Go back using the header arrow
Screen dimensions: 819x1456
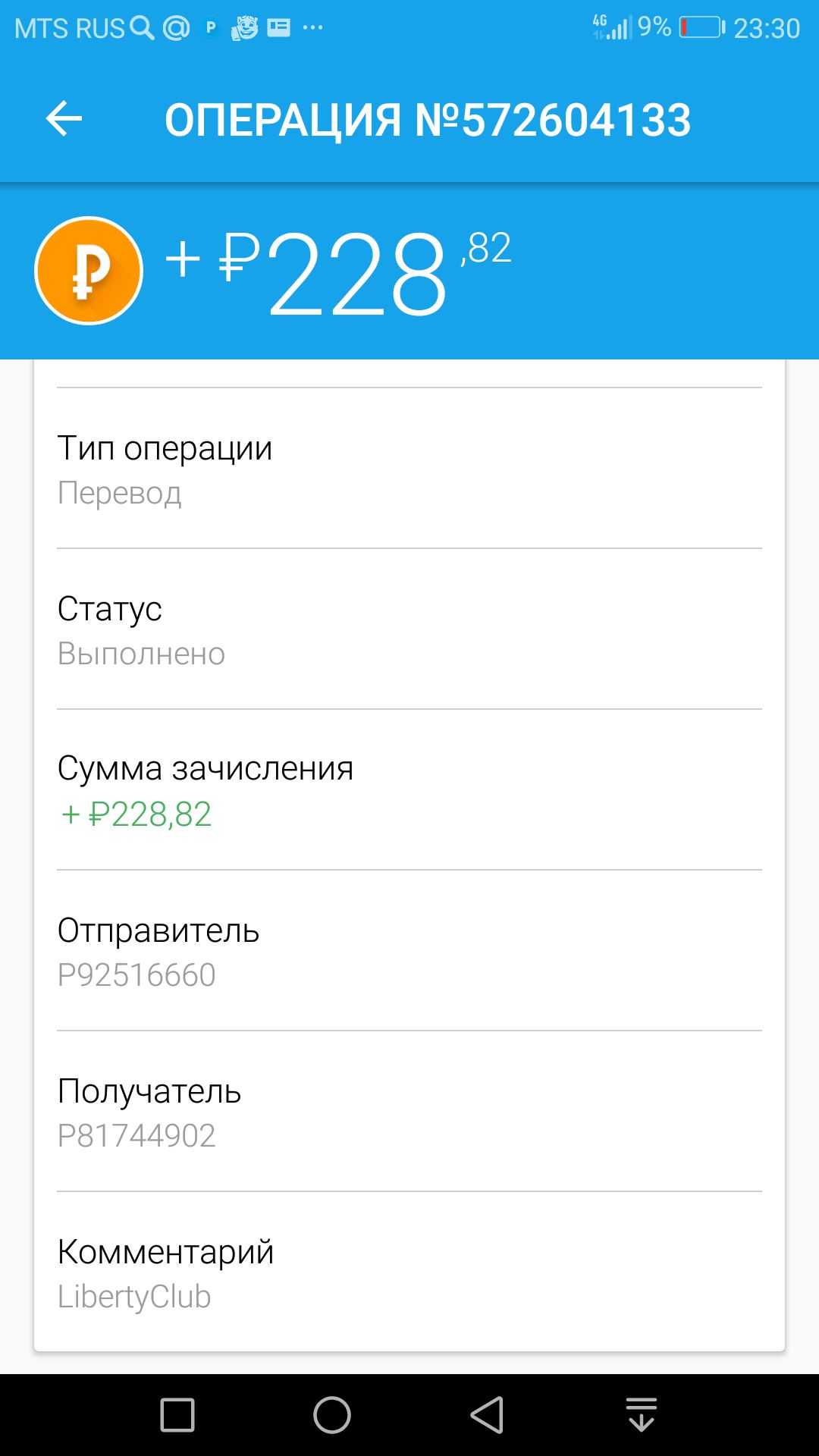(x=64, y=119)
